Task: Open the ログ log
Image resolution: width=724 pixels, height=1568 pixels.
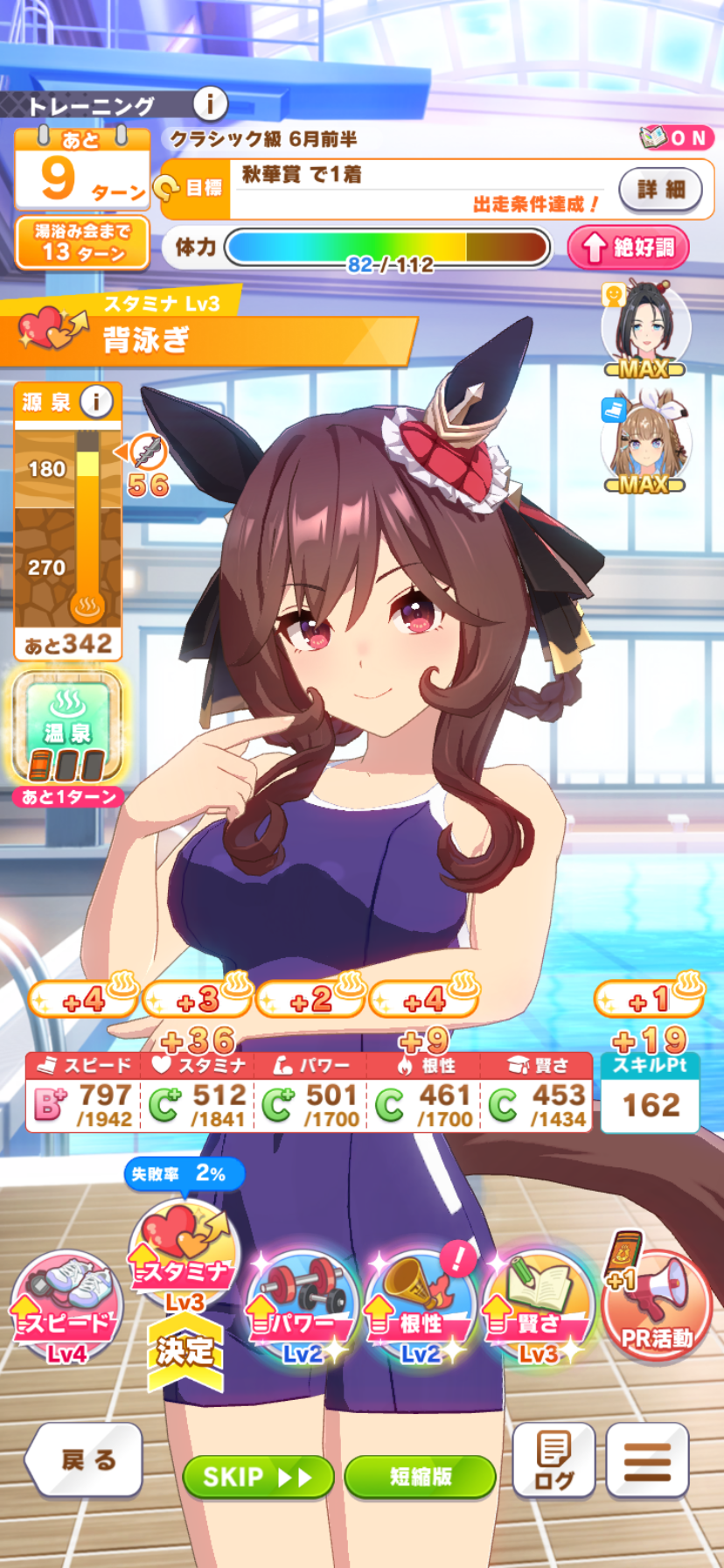Action: pos(553,1459)
